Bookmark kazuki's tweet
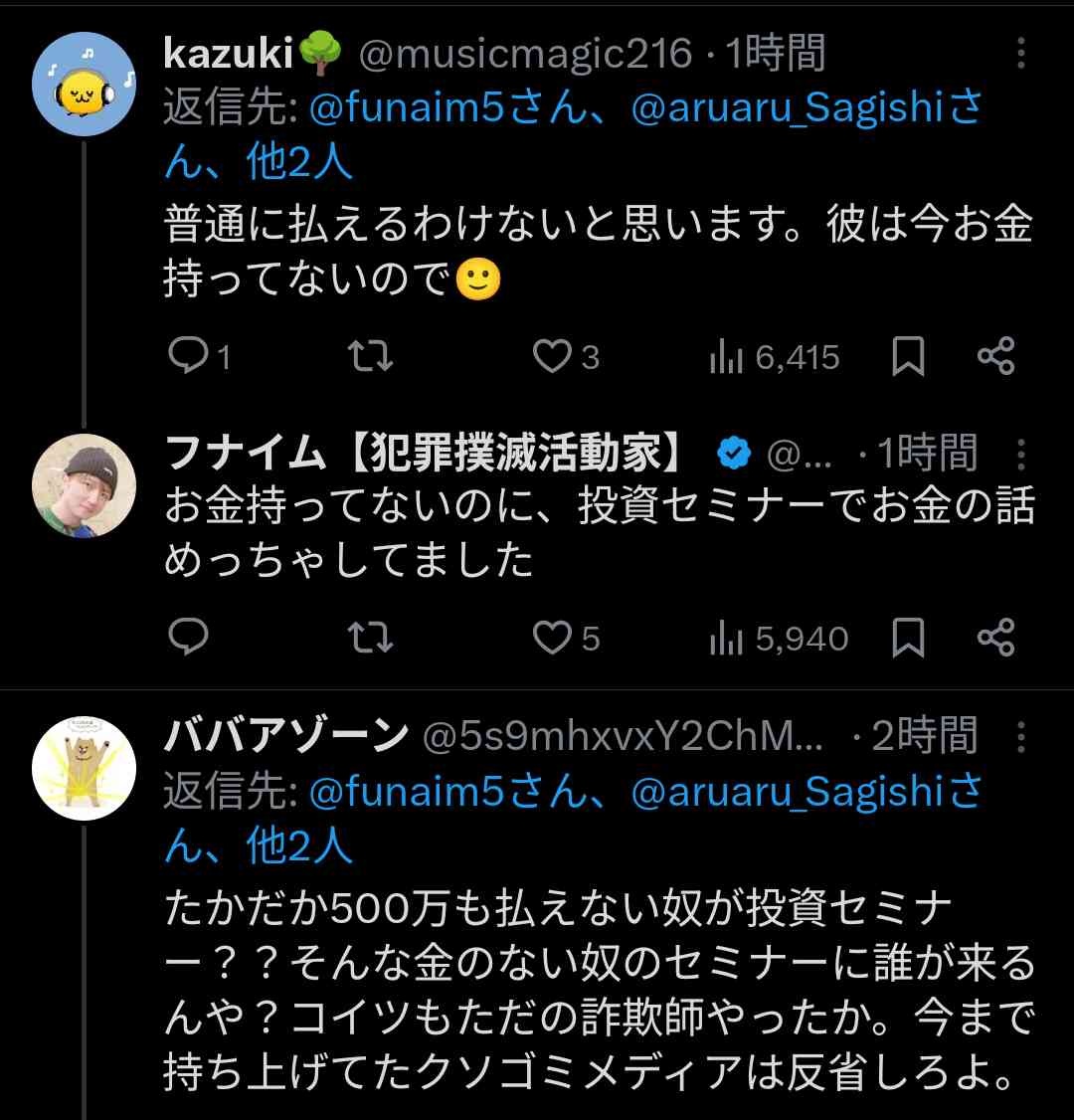Viewport: 1074px width, 1120px height. pyautogui.click(x=907, y=356)
